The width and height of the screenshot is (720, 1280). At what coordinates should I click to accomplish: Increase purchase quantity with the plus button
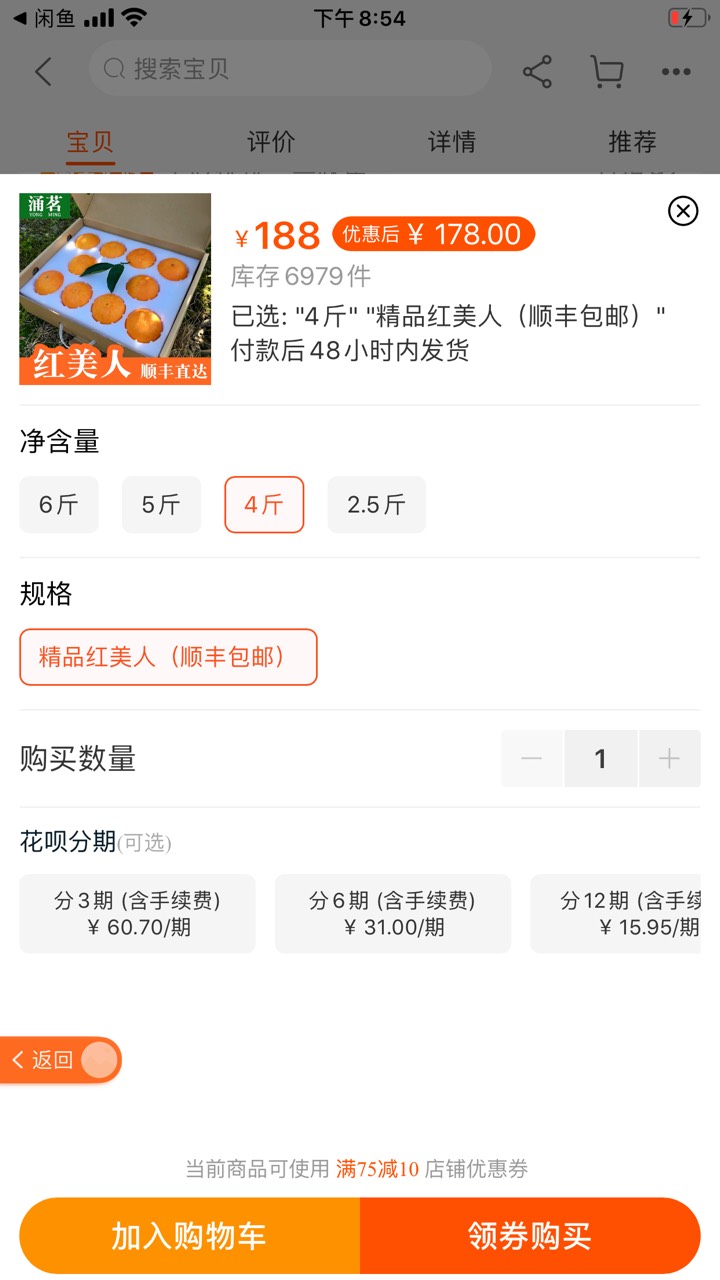coord(669,759)
